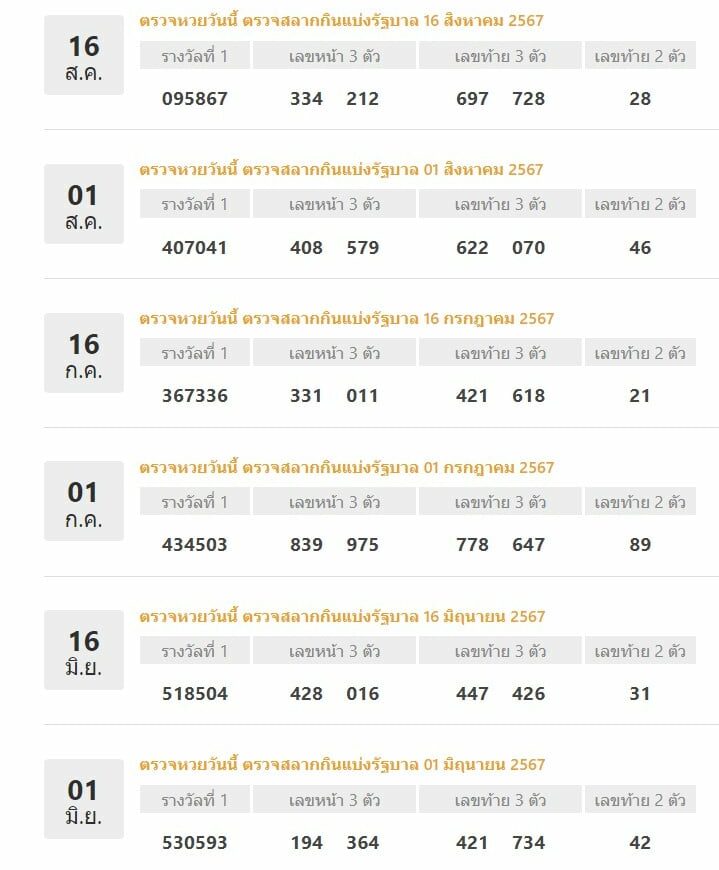The image size is (719, 870).
Task: Check lottery draw of 16 มิถุนายน 2567
Action: [342, 617]
